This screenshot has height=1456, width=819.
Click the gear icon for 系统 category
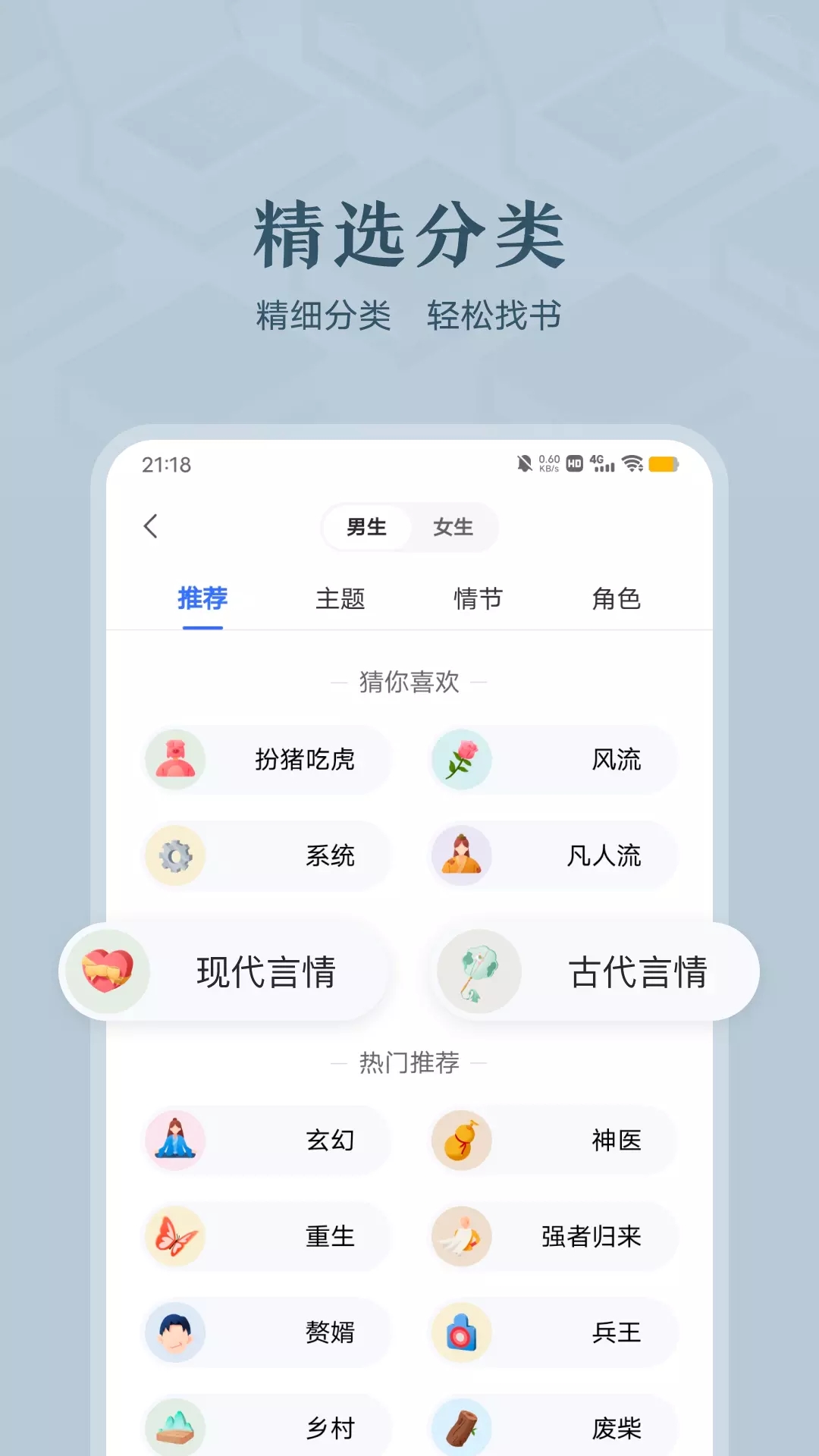pos(175,855)
